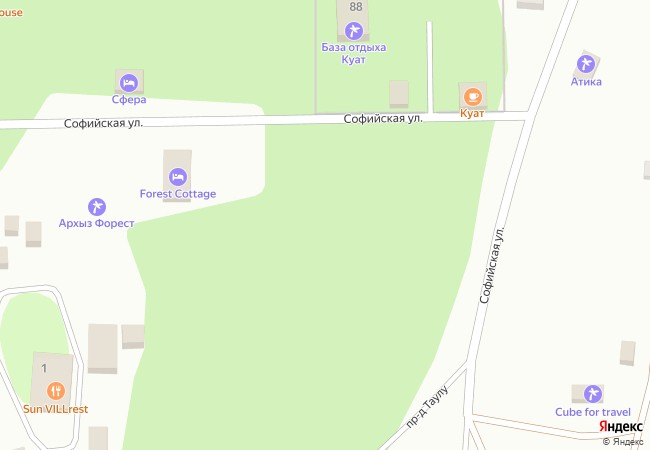Open the © Яндекс copyright link
This screenshot has height=450, width=650.
click(624, 441)
